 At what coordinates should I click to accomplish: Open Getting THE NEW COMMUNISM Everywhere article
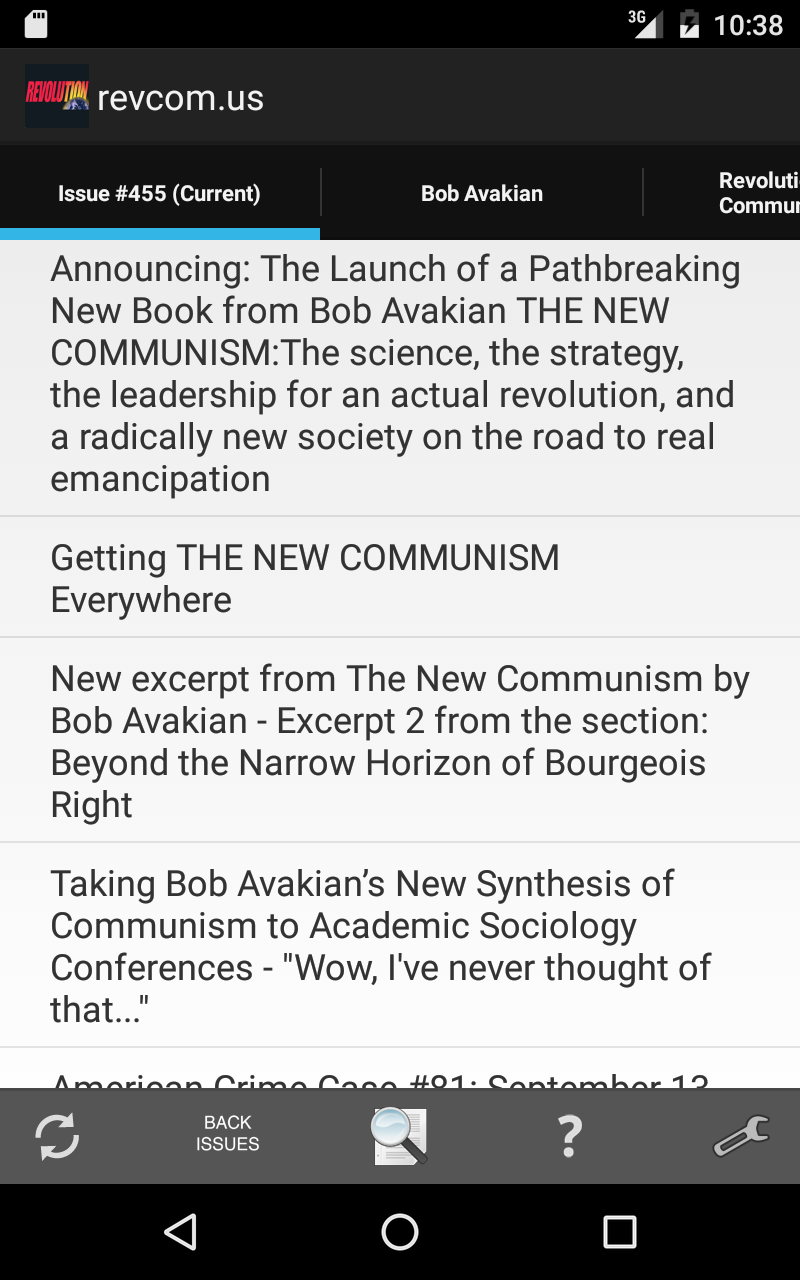coord(305,578)
